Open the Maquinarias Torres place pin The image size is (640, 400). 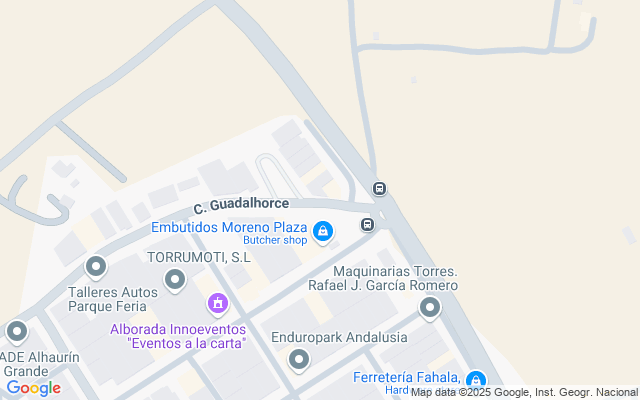pos(430,306)
